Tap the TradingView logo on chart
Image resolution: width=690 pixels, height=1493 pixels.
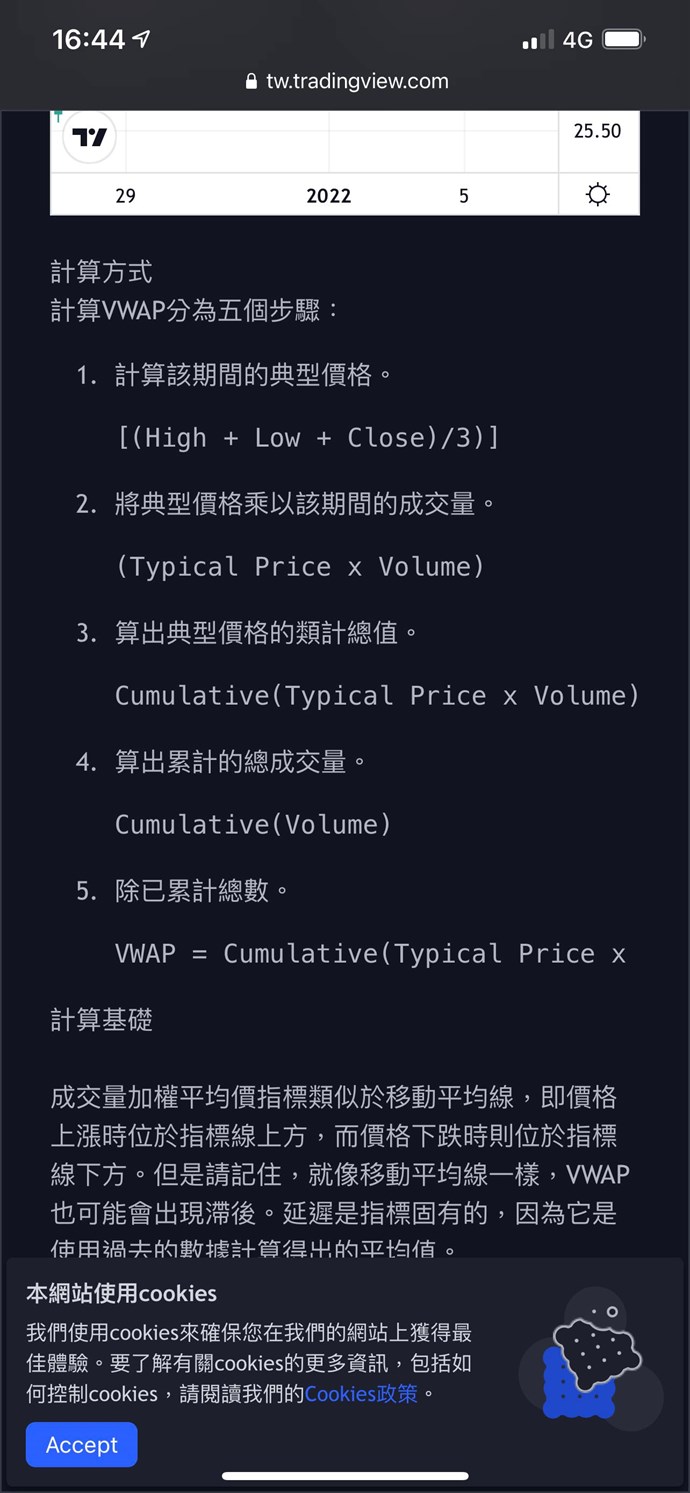89,138
